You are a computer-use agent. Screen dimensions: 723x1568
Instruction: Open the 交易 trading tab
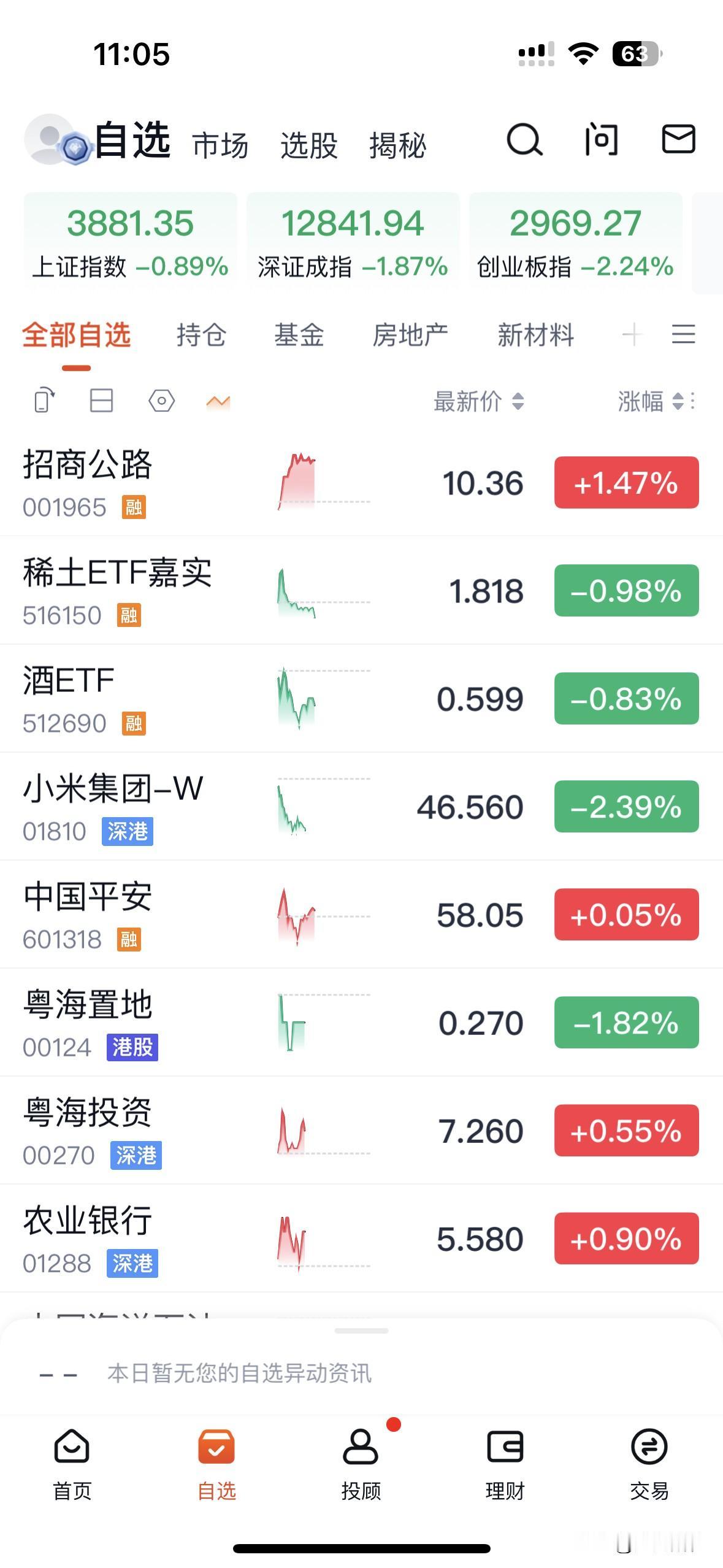pos(649,1464)
